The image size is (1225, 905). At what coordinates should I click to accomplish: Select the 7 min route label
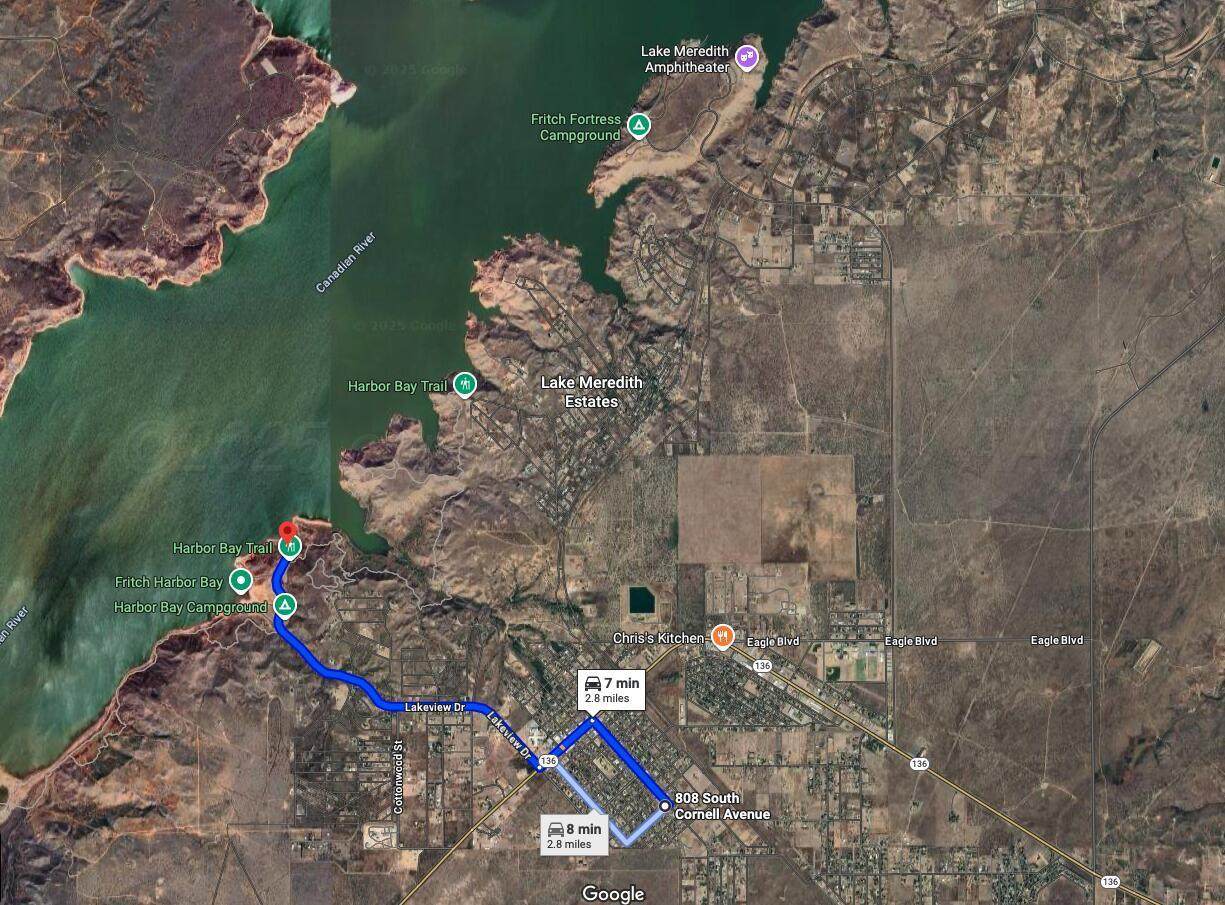tap(611, 689)
